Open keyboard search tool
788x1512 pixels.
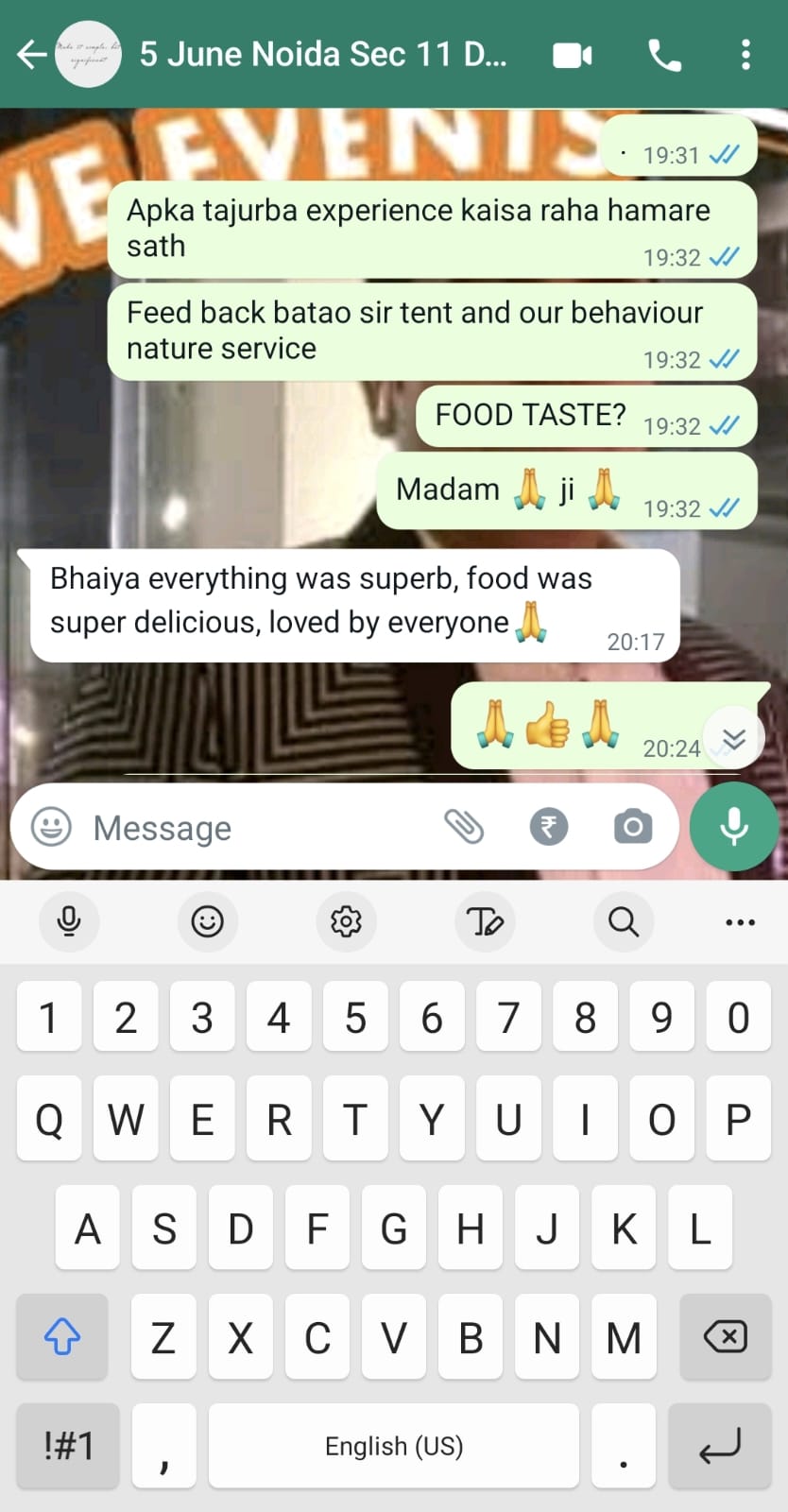click(623, 920)
